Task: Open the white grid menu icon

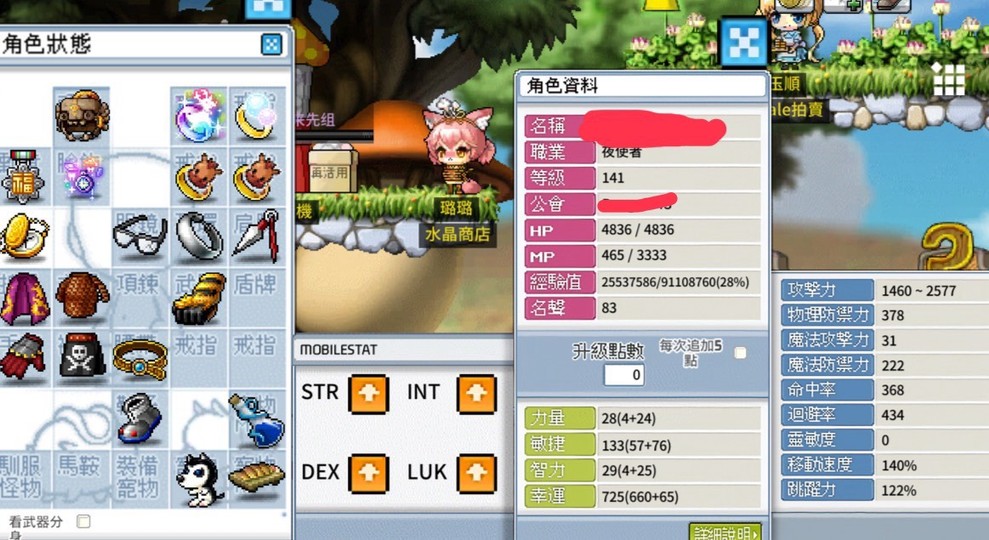Action: pos(948,79)
